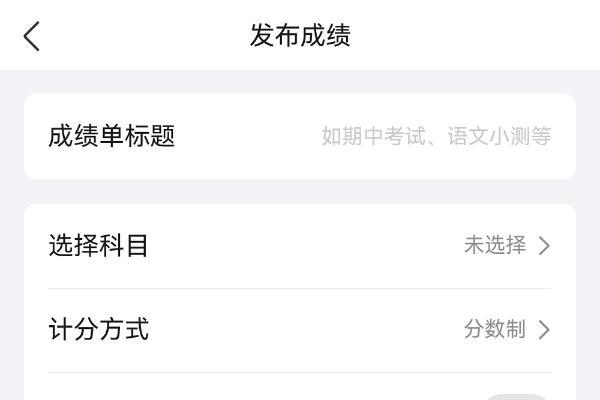Go back from the 发布成绩 page

point(32,37)
